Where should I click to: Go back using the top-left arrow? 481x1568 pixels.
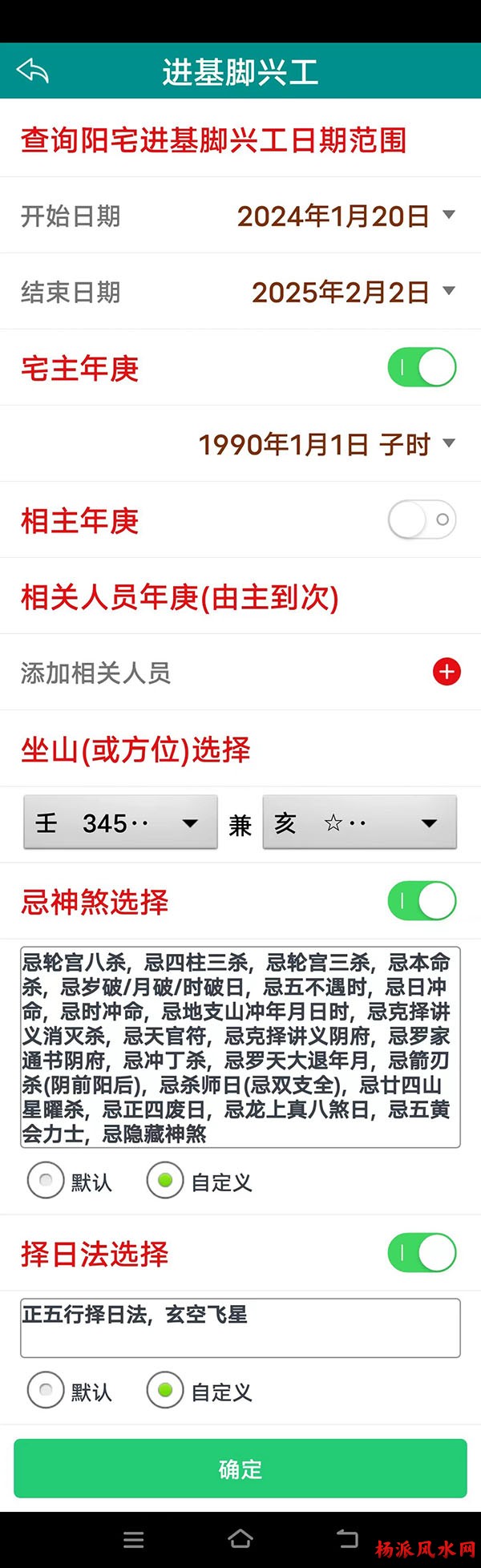(x=32, y=71)
